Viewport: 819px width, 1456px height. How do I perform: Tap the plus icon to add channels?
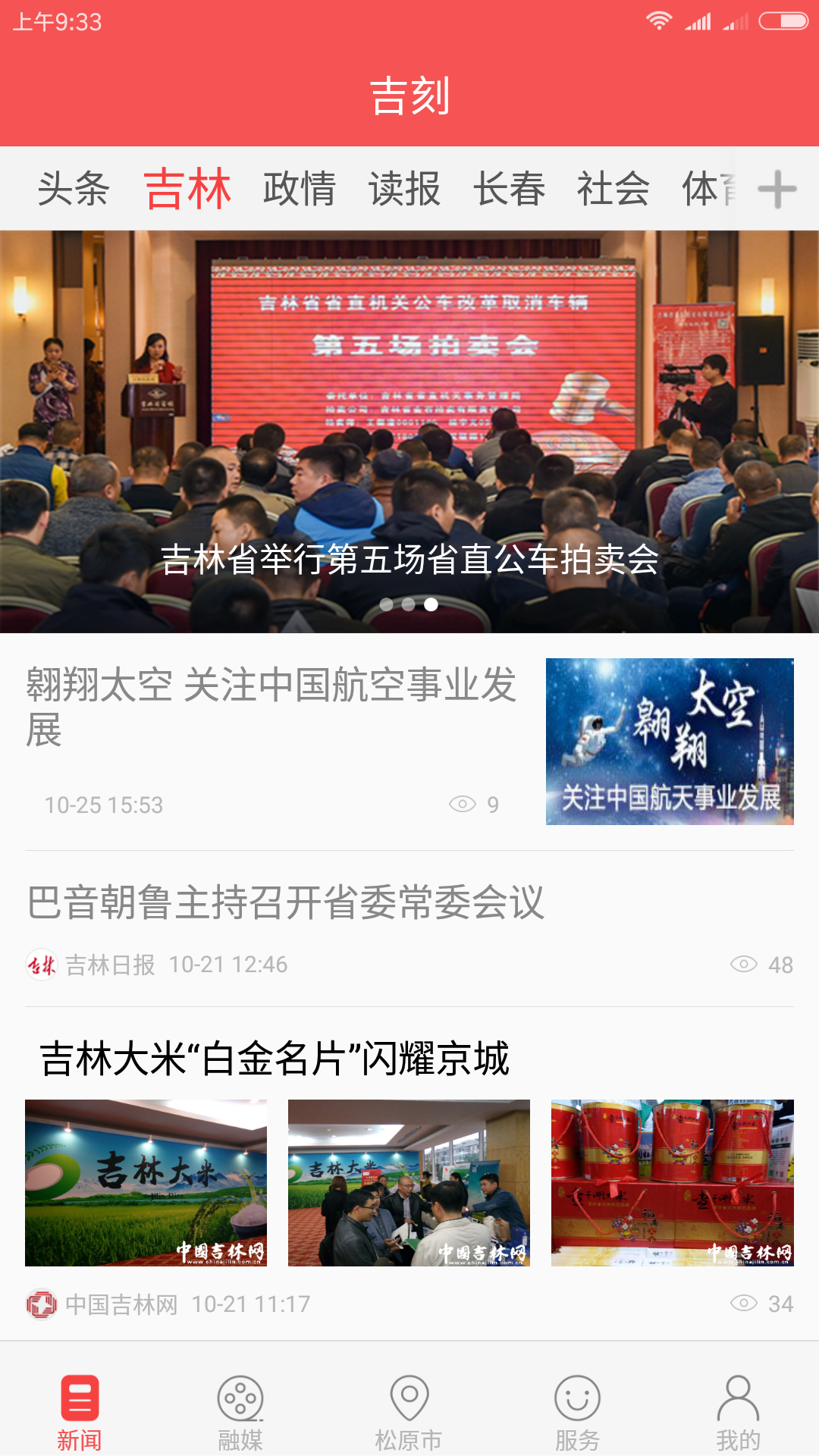point(777,189)
